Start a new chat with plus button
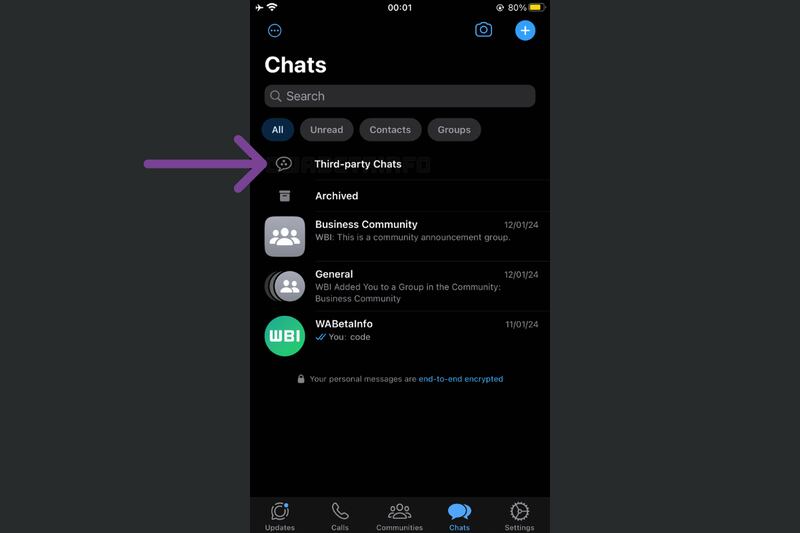Viewport: 800px width, 533px height. click(525, 31)
